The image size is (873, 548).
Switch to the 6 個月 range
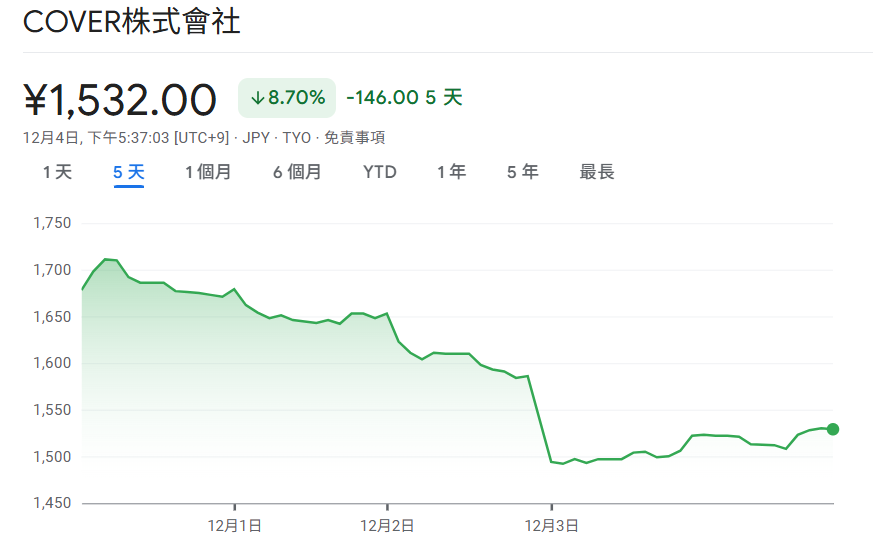click(297, 172)
